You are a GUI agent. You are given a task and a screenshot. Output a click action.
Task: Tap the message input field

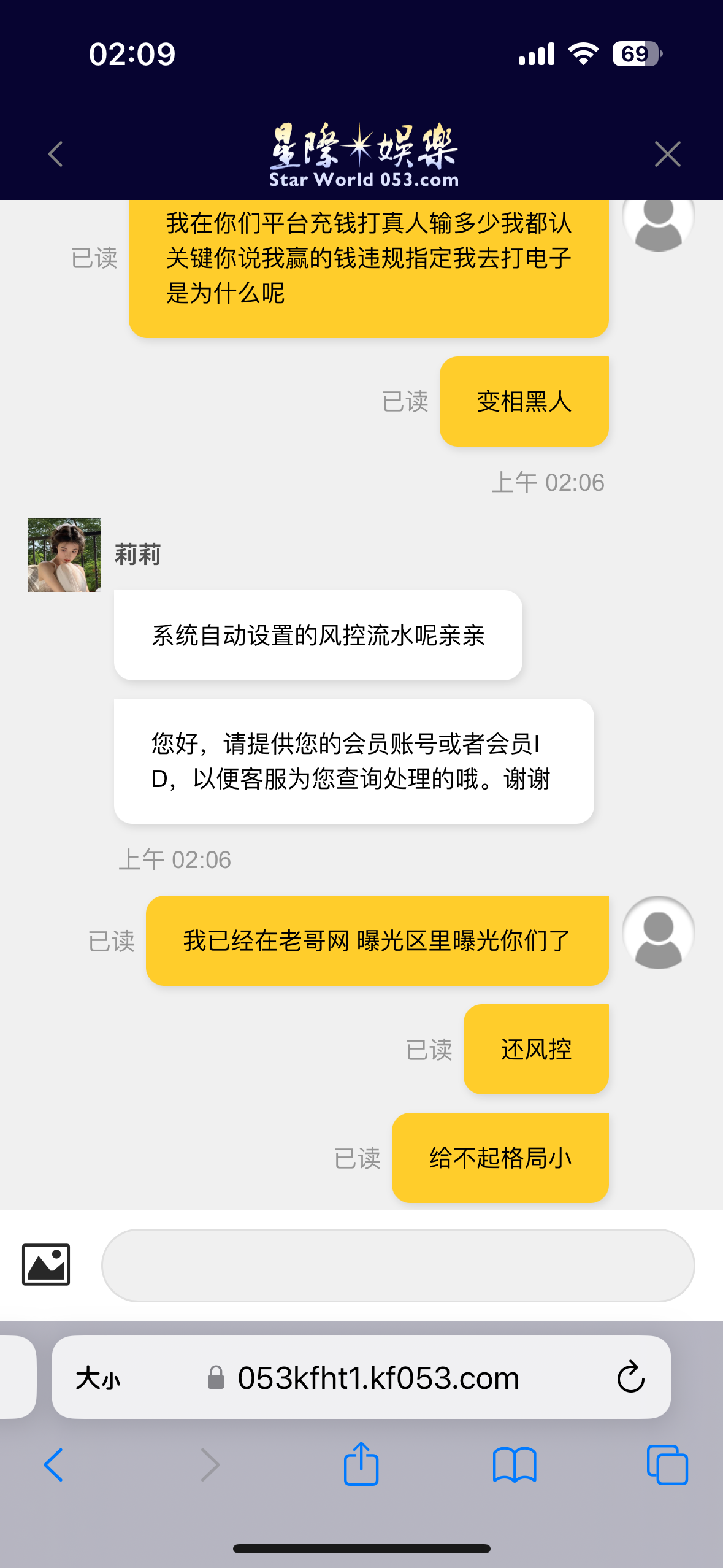tap(397, 1265)
